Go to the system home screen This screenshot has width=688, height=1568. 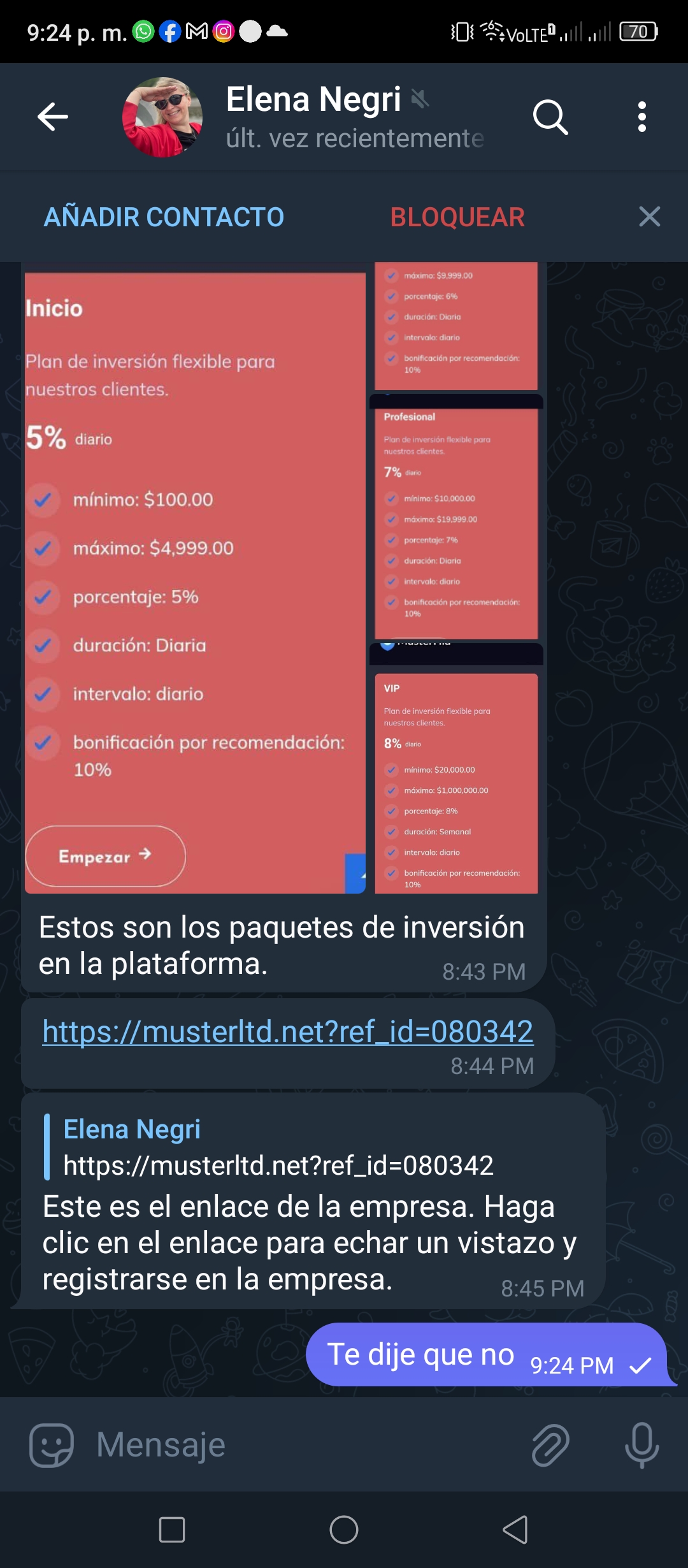point(344,1529)
